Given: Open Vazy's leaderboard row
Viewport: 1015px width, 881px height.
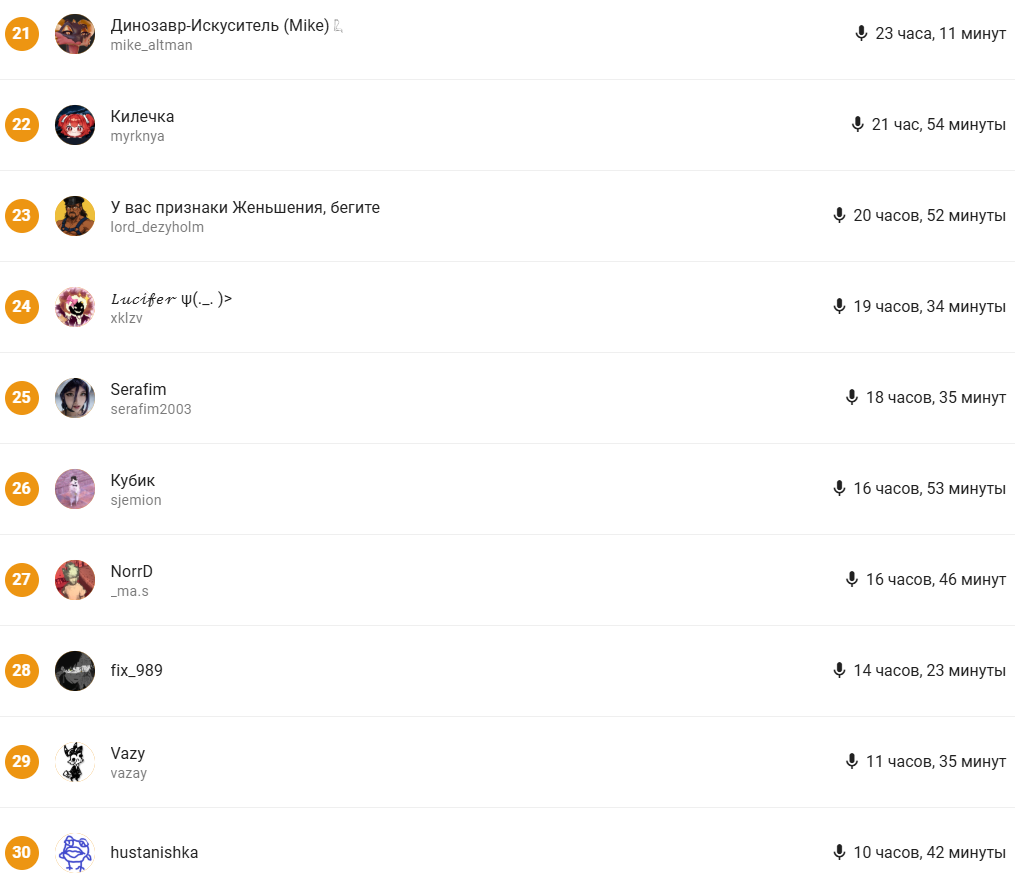Looking at the screenshot, I should (128, 754).
